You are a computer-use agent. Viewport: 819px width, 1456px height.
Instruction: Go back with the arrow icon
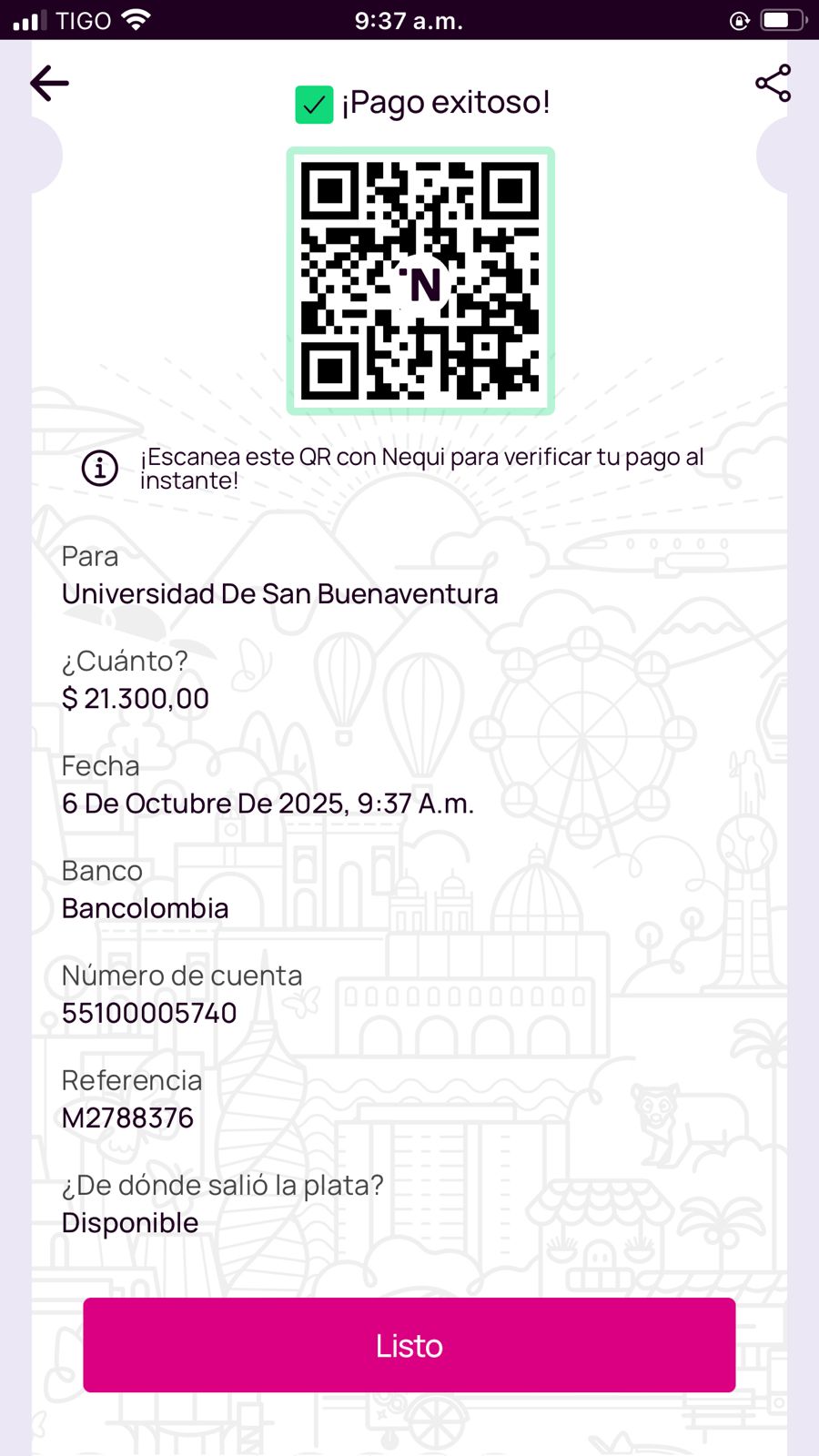pos(49,84)
